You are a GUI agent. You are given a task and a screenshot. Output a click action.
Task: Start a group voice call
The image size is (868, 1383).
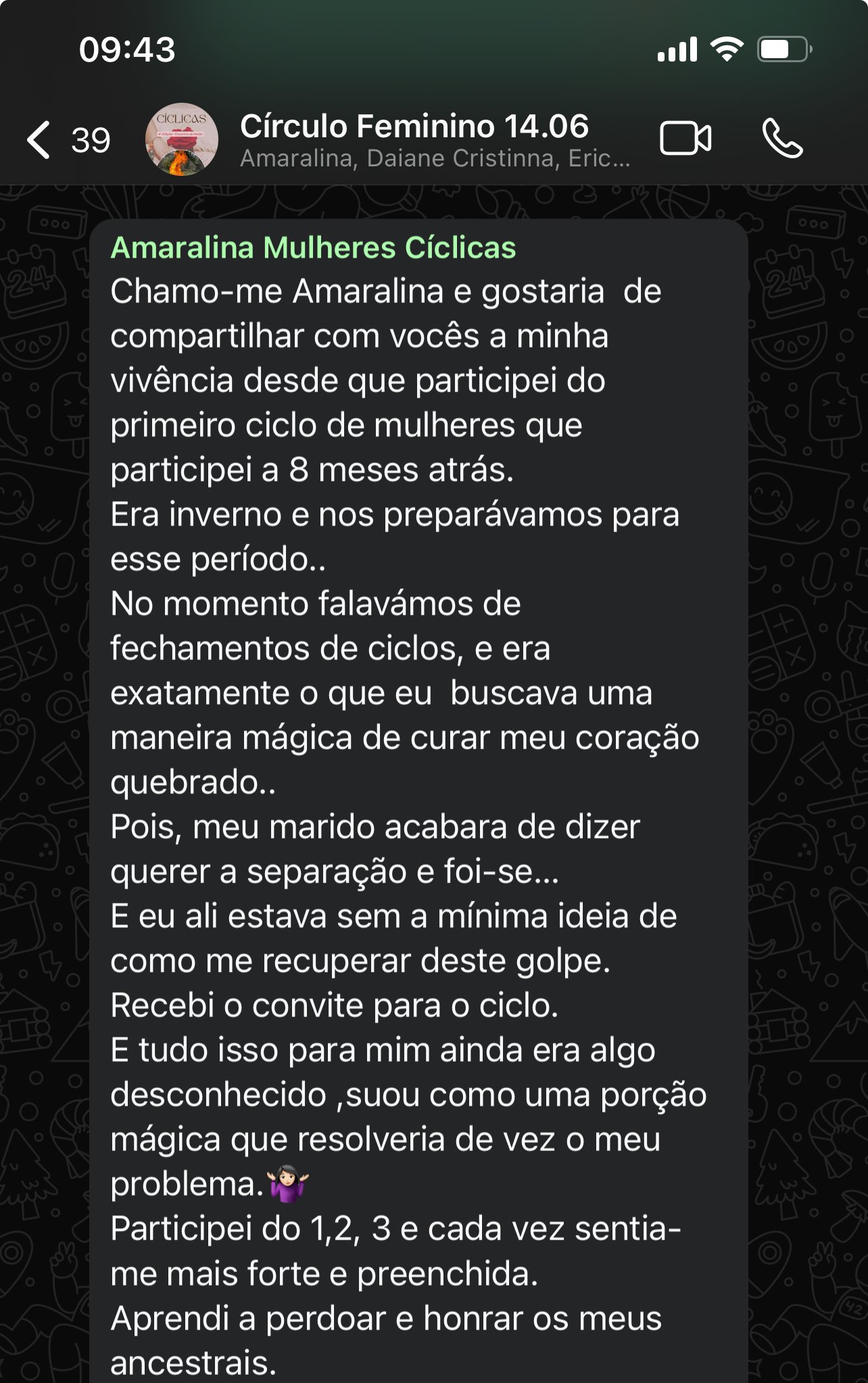click(x=782, y=139)
